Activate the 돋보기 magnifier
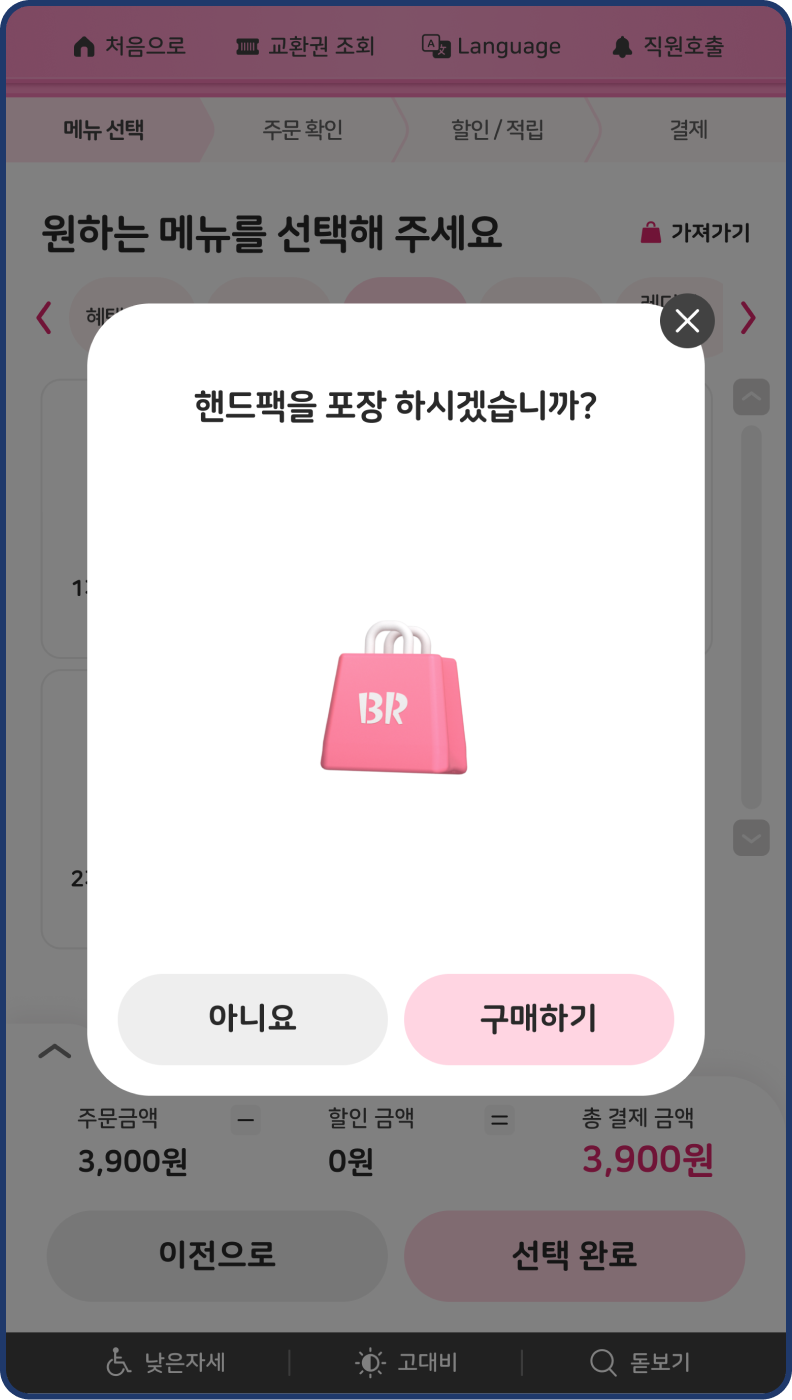This screenshot has width=792, height=1400. [640, 1362]
